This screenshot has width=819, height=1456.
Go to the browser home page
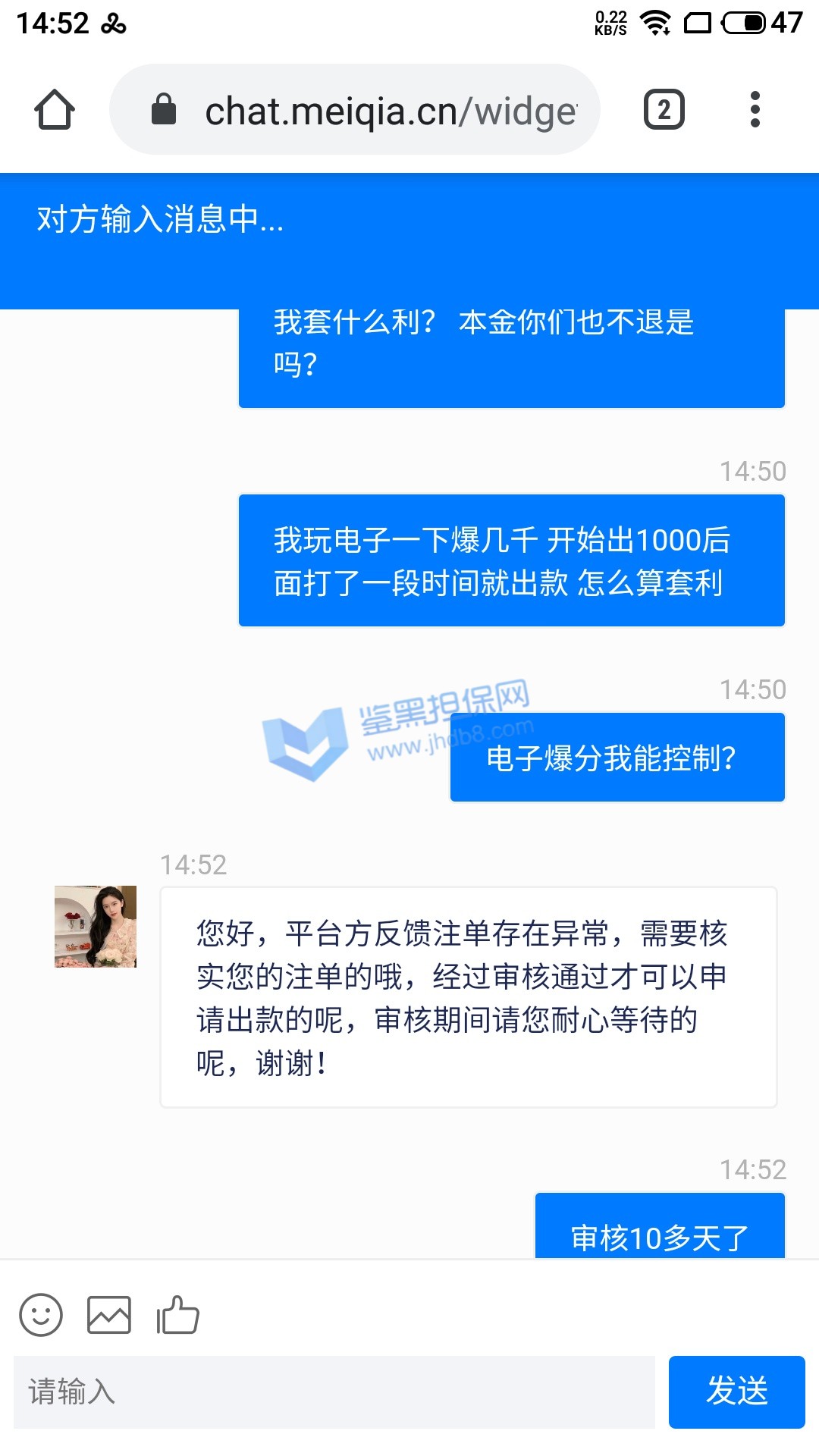click(55, 110)
